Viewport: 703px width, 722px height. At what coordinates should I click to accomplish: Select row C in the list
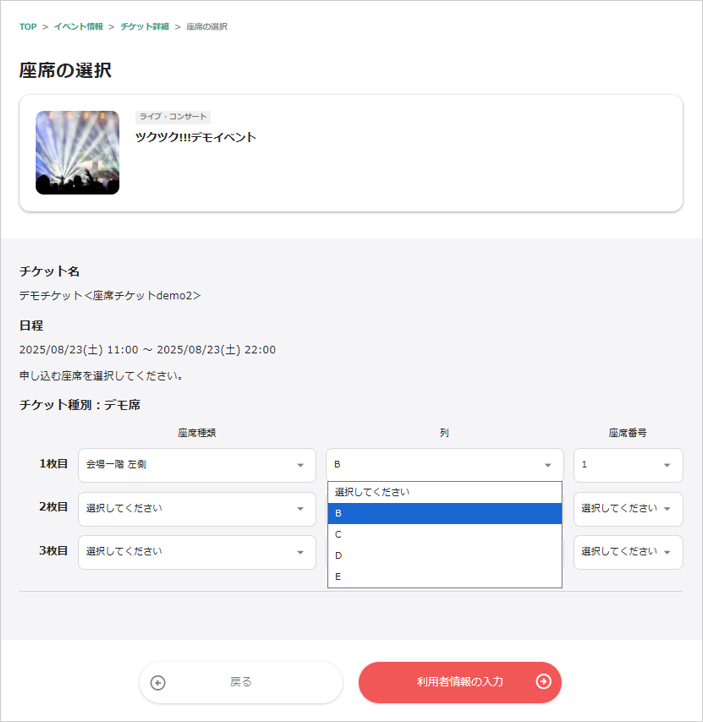(x=444, y=534)
